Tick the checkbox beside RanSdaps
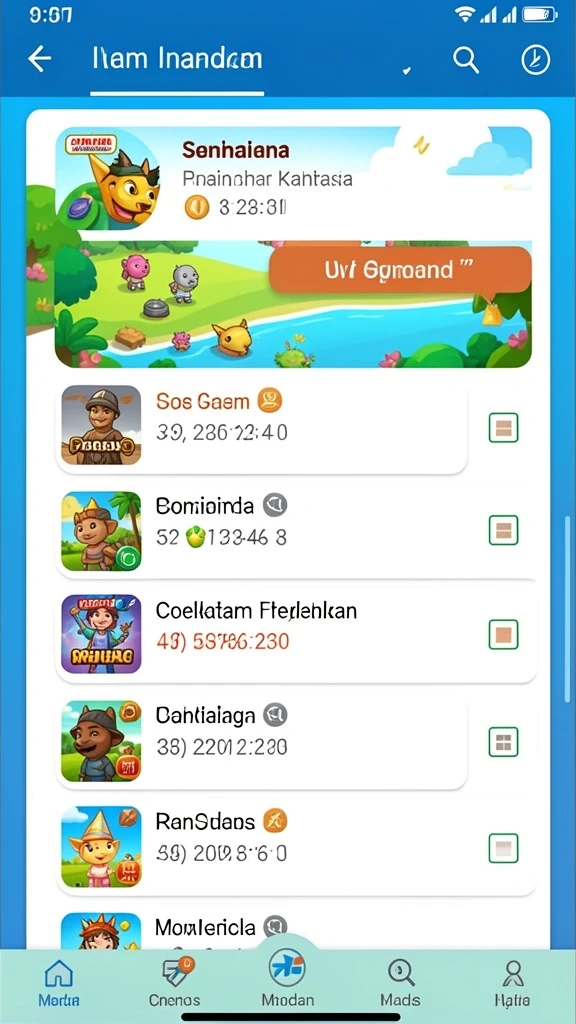 (503, 848)
